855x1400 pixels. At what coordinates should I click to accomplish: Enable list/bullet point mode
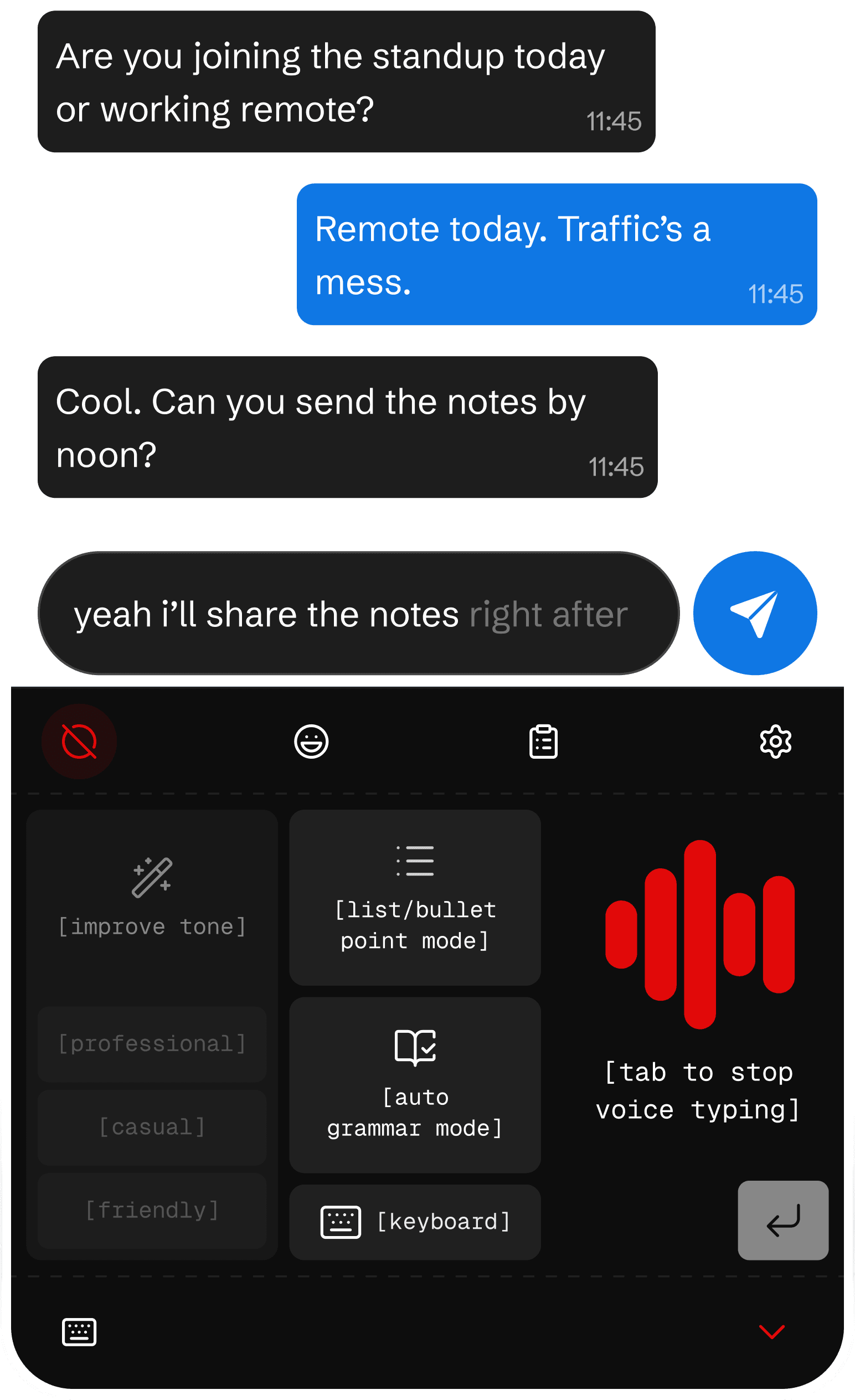415,898
